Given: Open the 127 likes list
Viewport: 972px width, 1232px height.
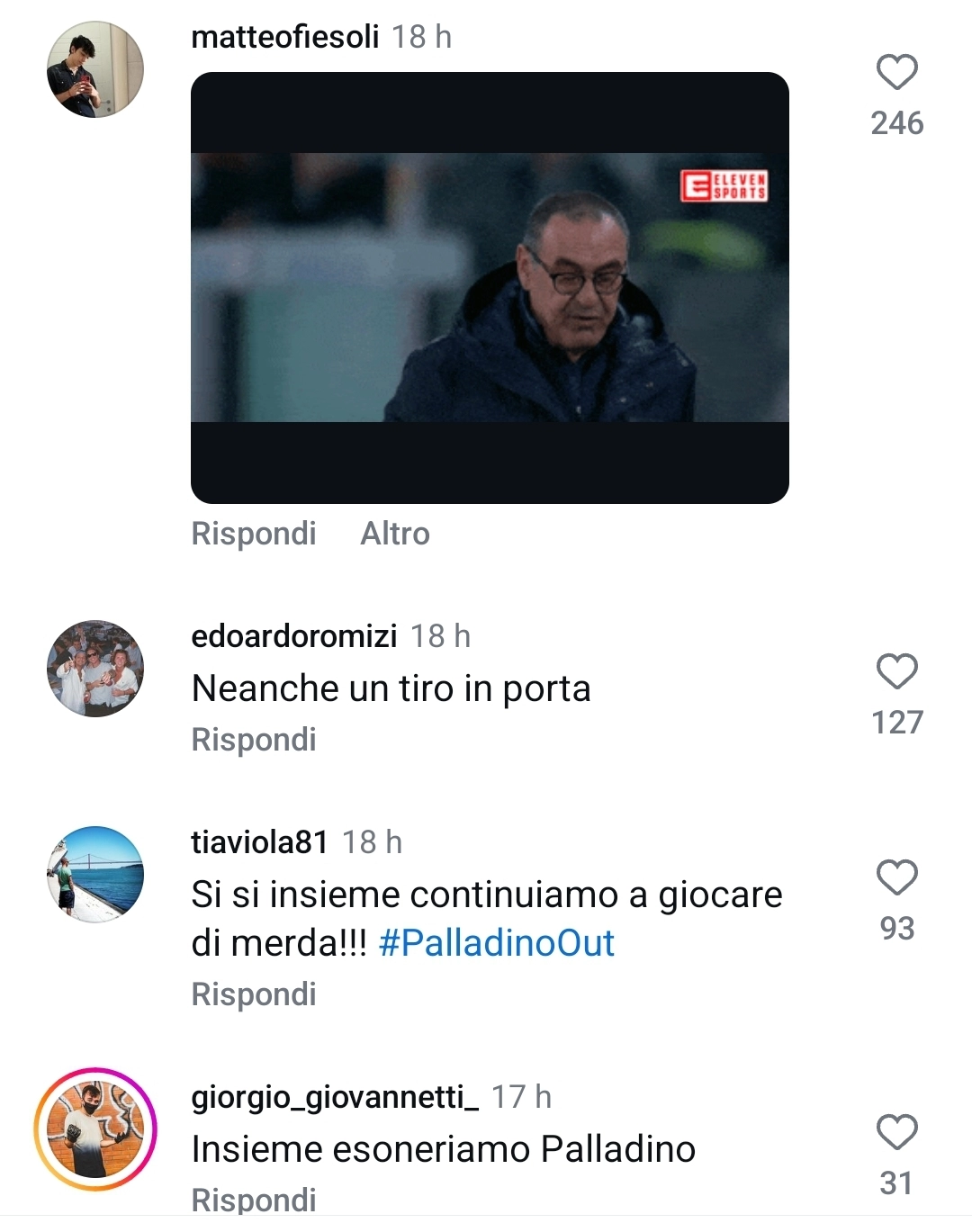Looking at the screenshot, I should coord(898,721).
